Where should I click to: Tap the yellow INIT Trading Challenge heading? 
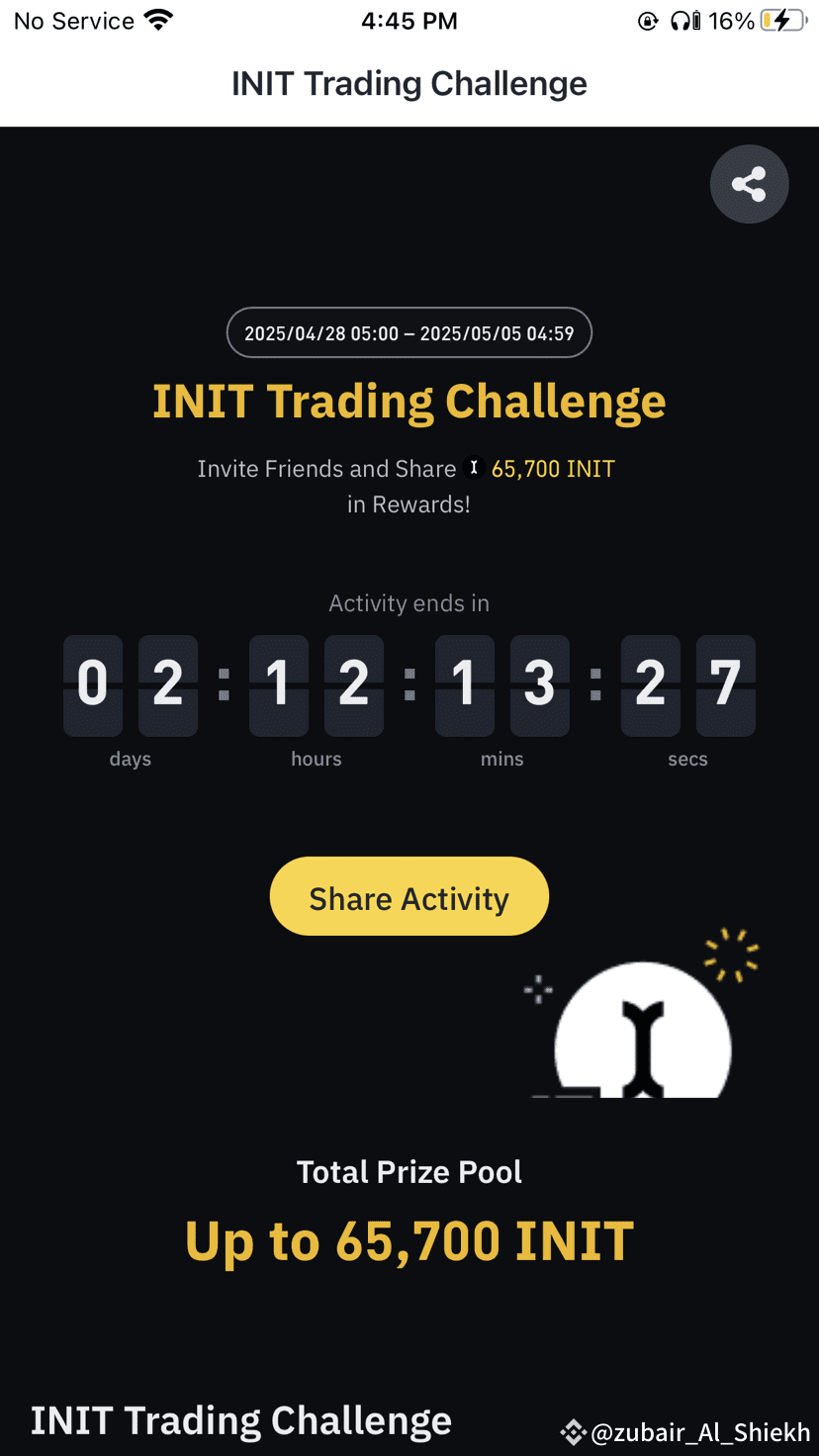pyautogui.click(x=409, y=402)
